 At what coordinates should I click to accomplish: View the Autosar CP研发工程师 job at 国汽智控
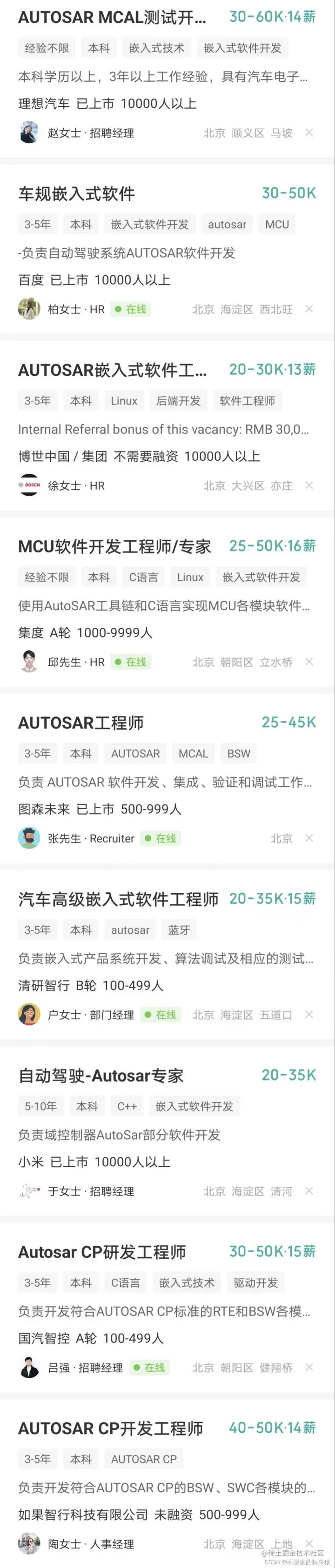click(102, 1253)
